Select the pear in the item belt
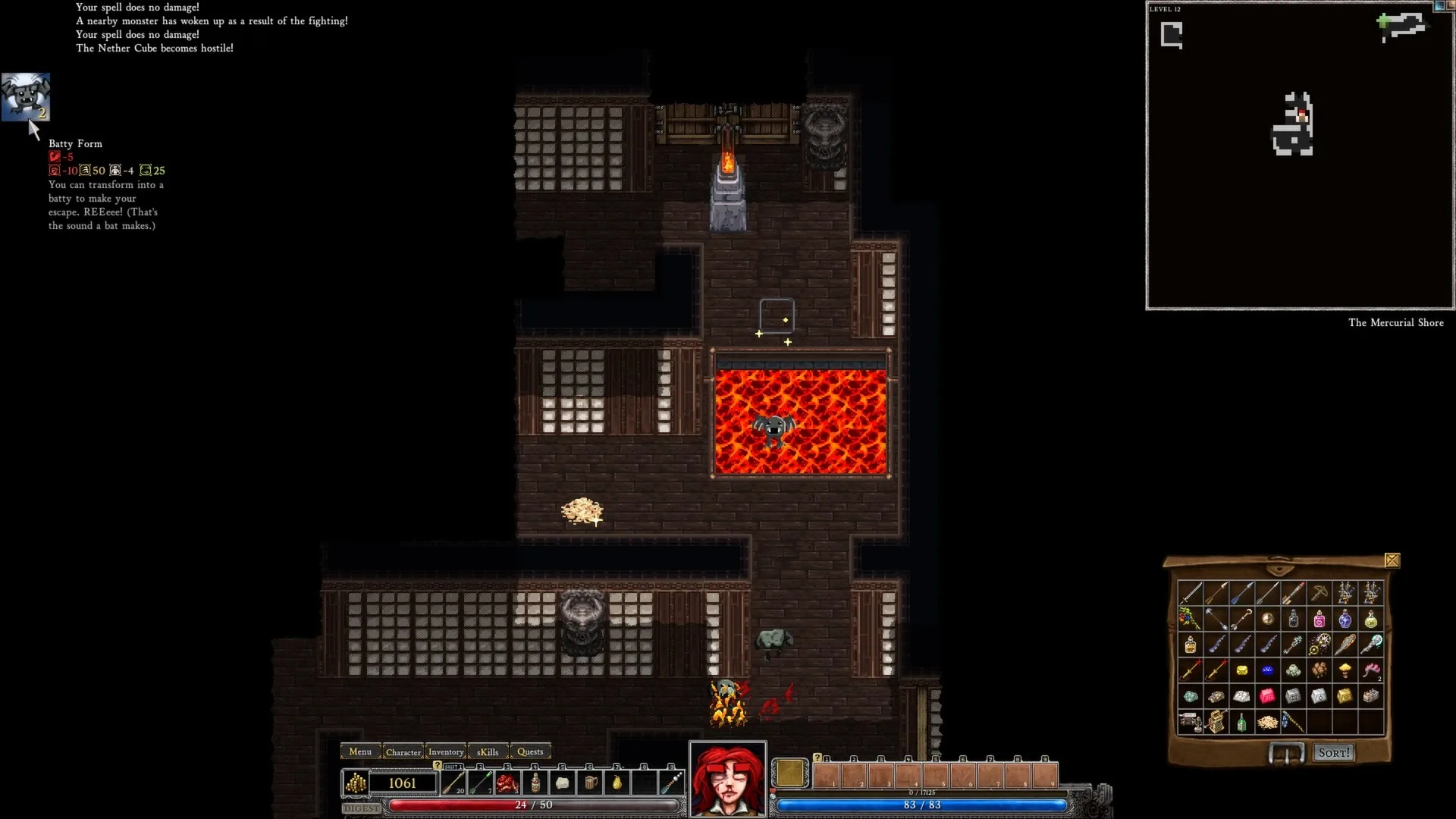Viewport: 1456px width, 819px height. [617, 783]
